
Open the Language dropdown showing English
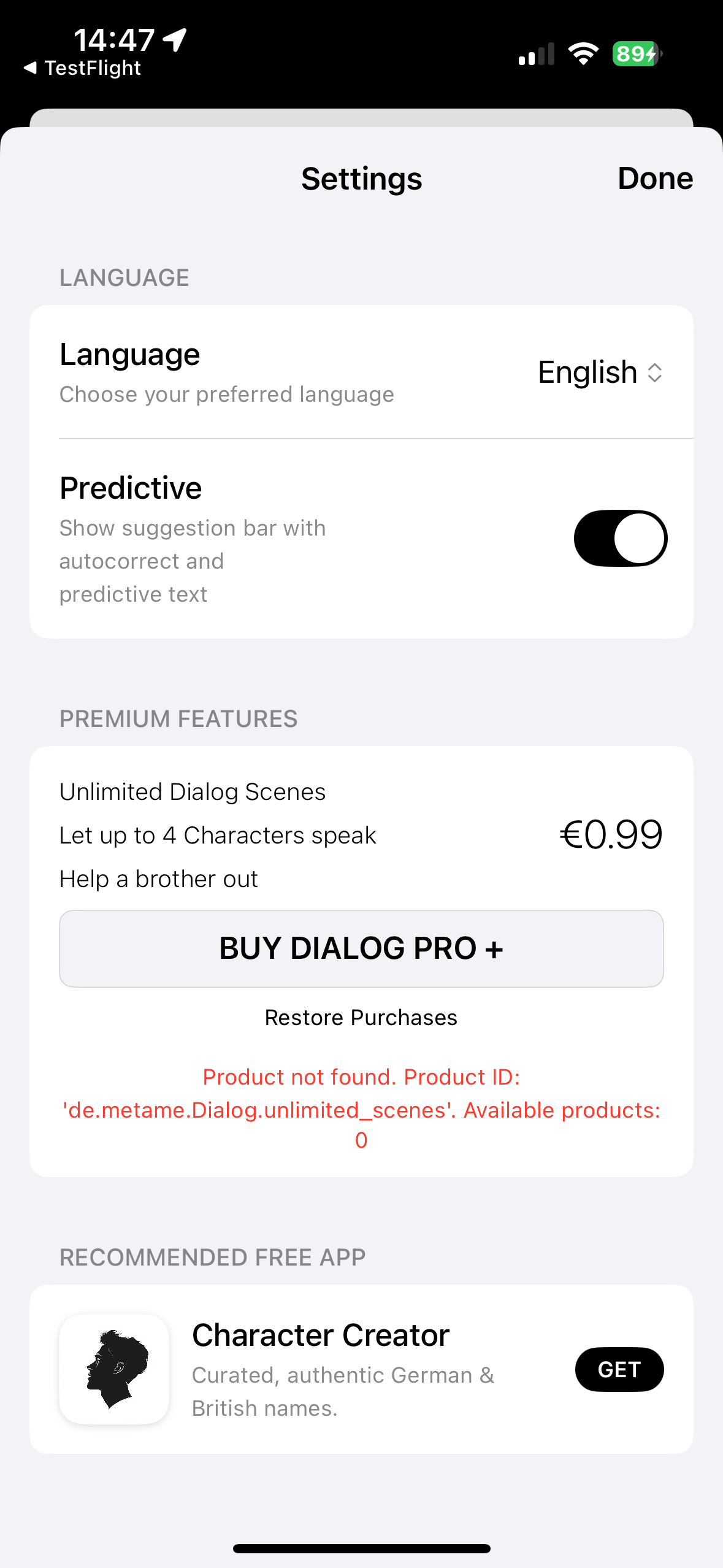(x=600, y=372)
